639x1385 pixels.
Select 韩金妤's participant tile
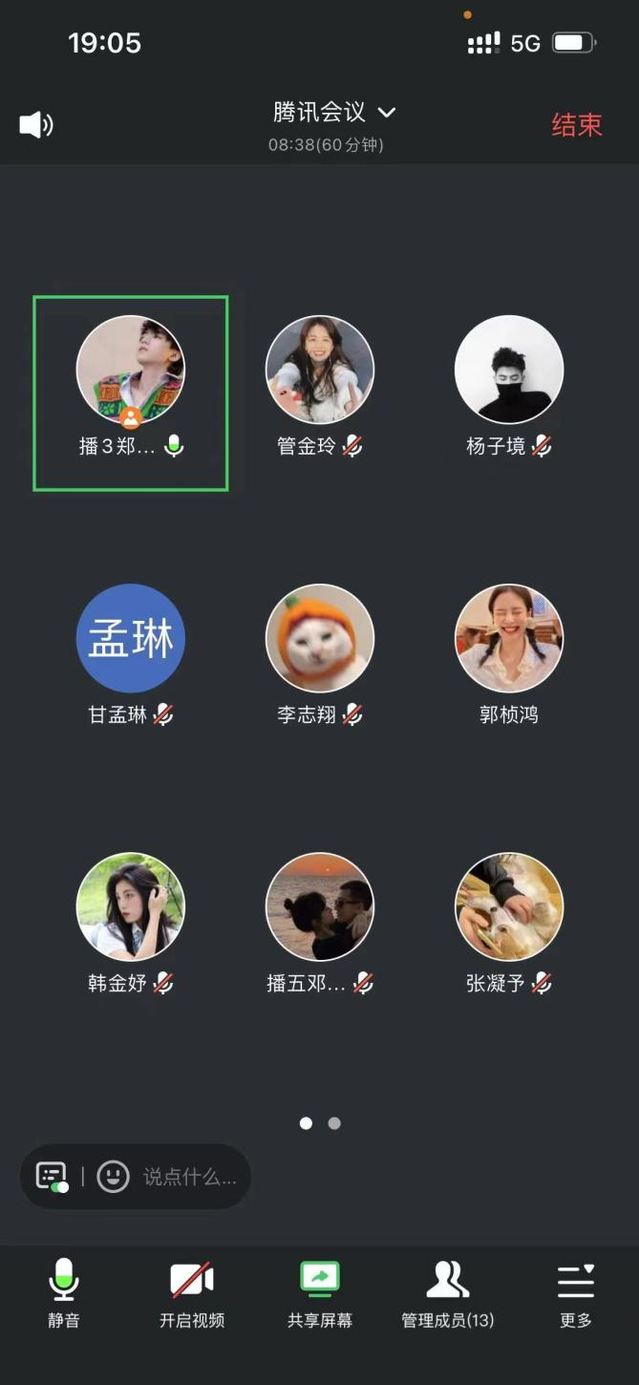(x=131, y=907)
